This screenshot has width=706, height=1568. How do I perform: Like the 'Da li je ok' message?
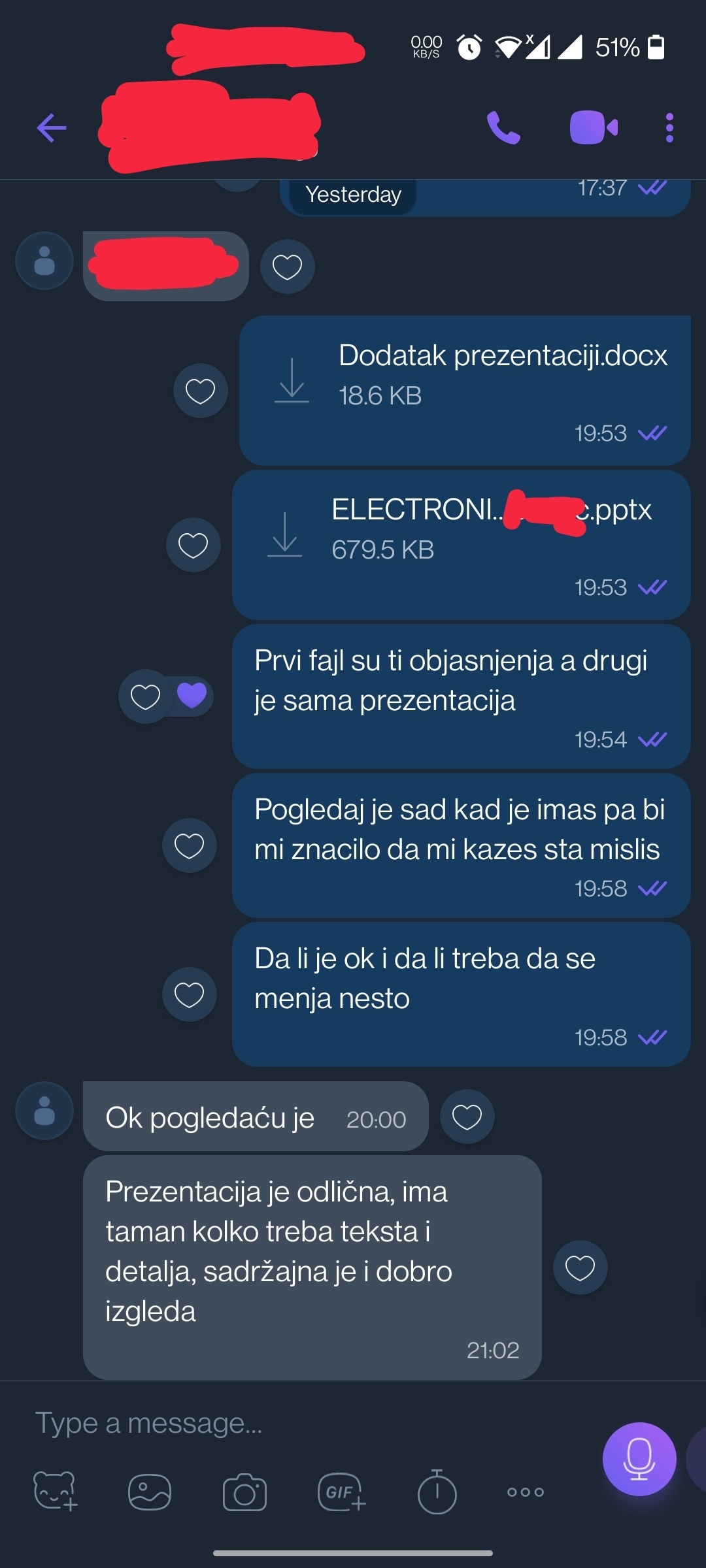(190, 994)
